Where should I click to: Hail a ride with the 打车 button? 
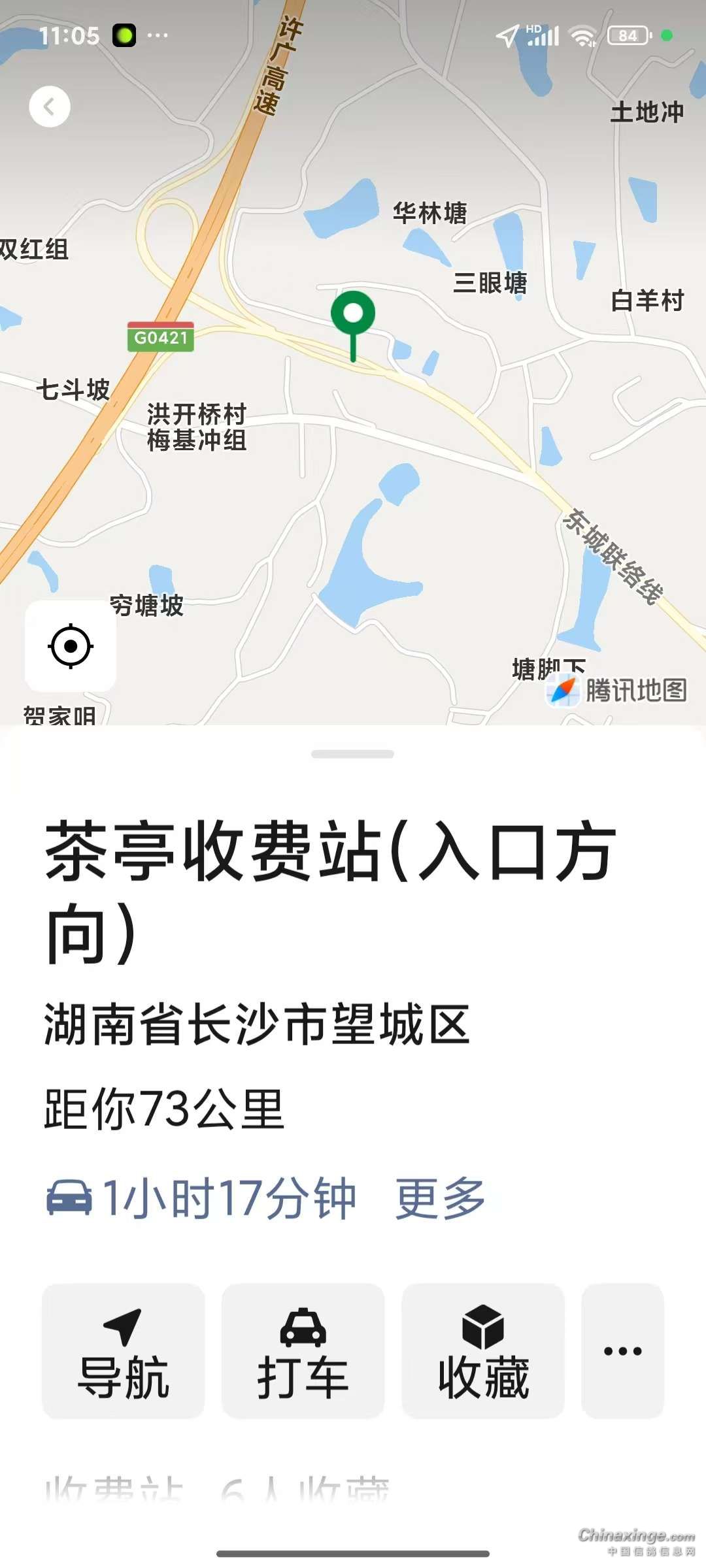coord(303,1351)
